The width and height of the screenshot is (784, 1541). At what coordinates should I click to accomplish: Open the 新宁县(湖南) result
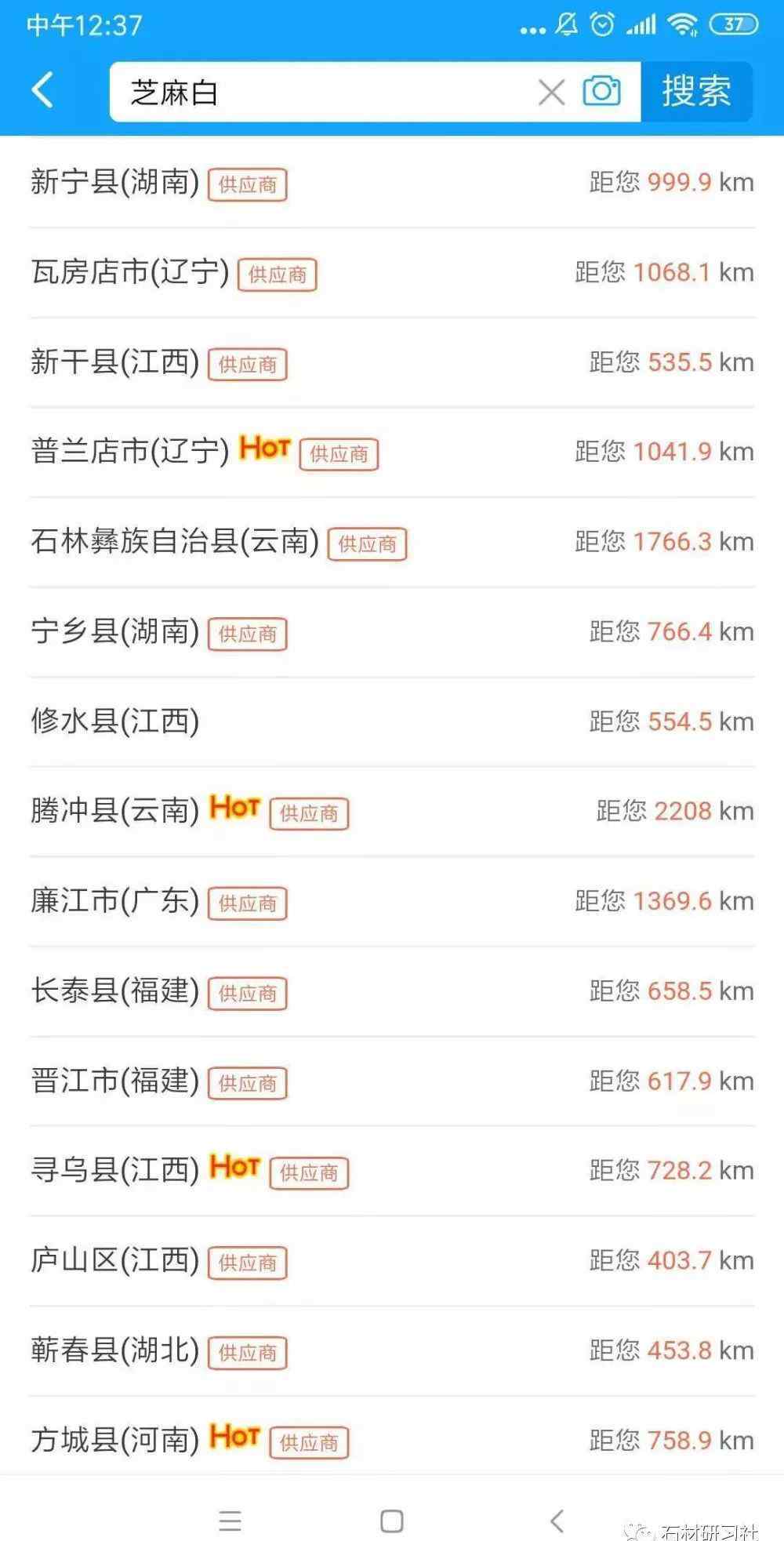(x=392, y=183)
